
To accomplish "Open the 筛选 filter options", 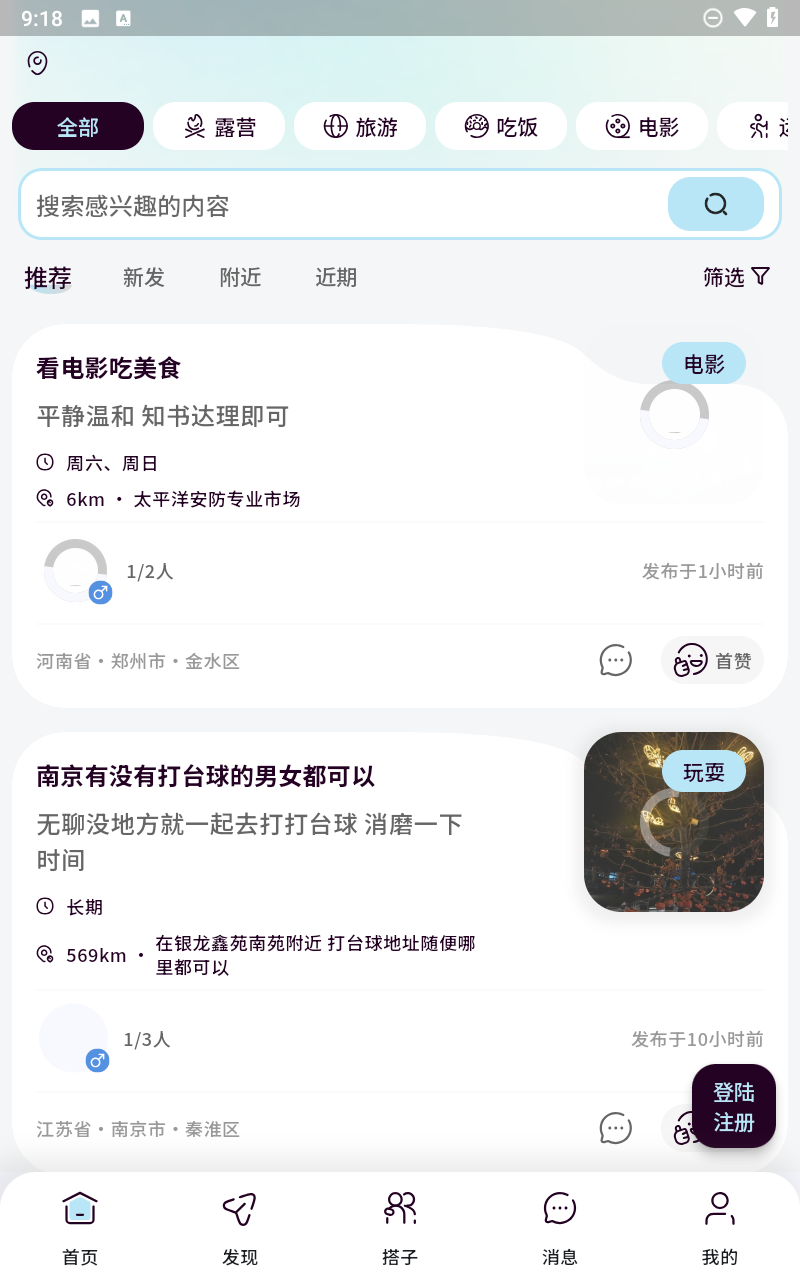I will coord(736,277).
